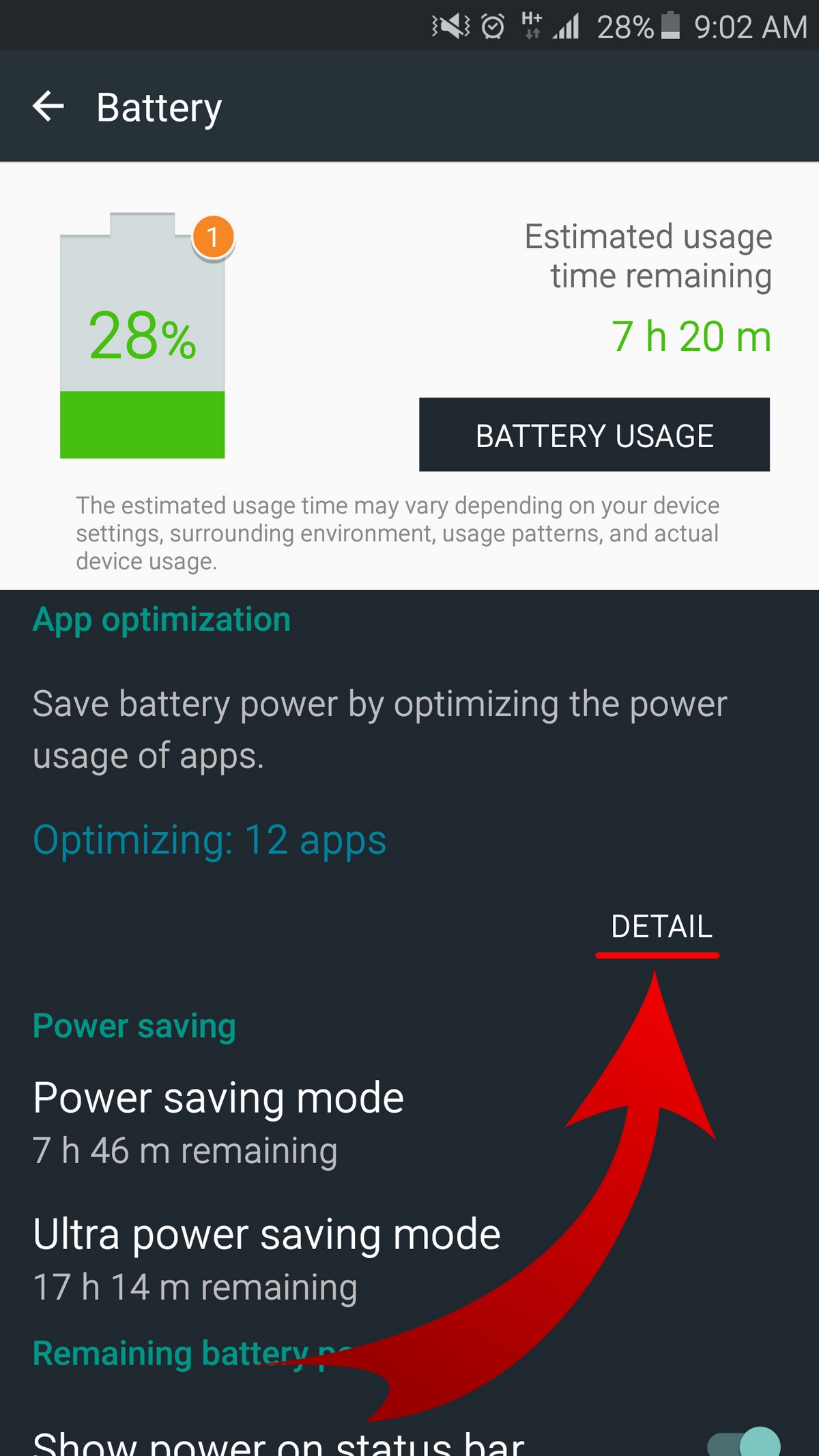This screenshot has height=1456, width=819.
Task: Open the Battery Usage button
Action: pyautogui.click(x=594, y=435)
